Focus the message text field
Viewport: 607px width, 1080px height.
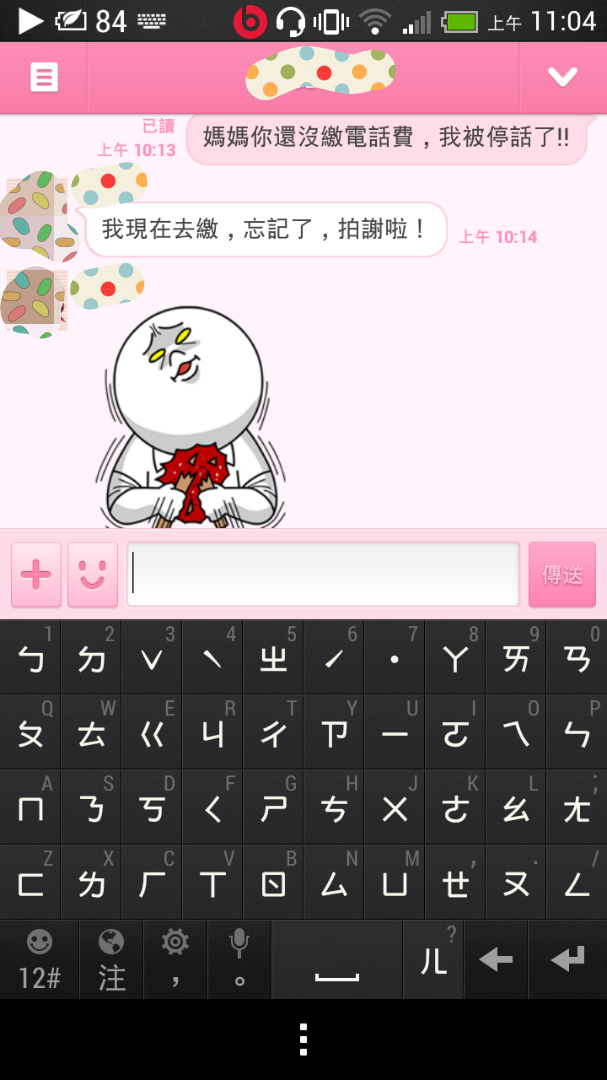pyautogui.click(x=322, y=574)
